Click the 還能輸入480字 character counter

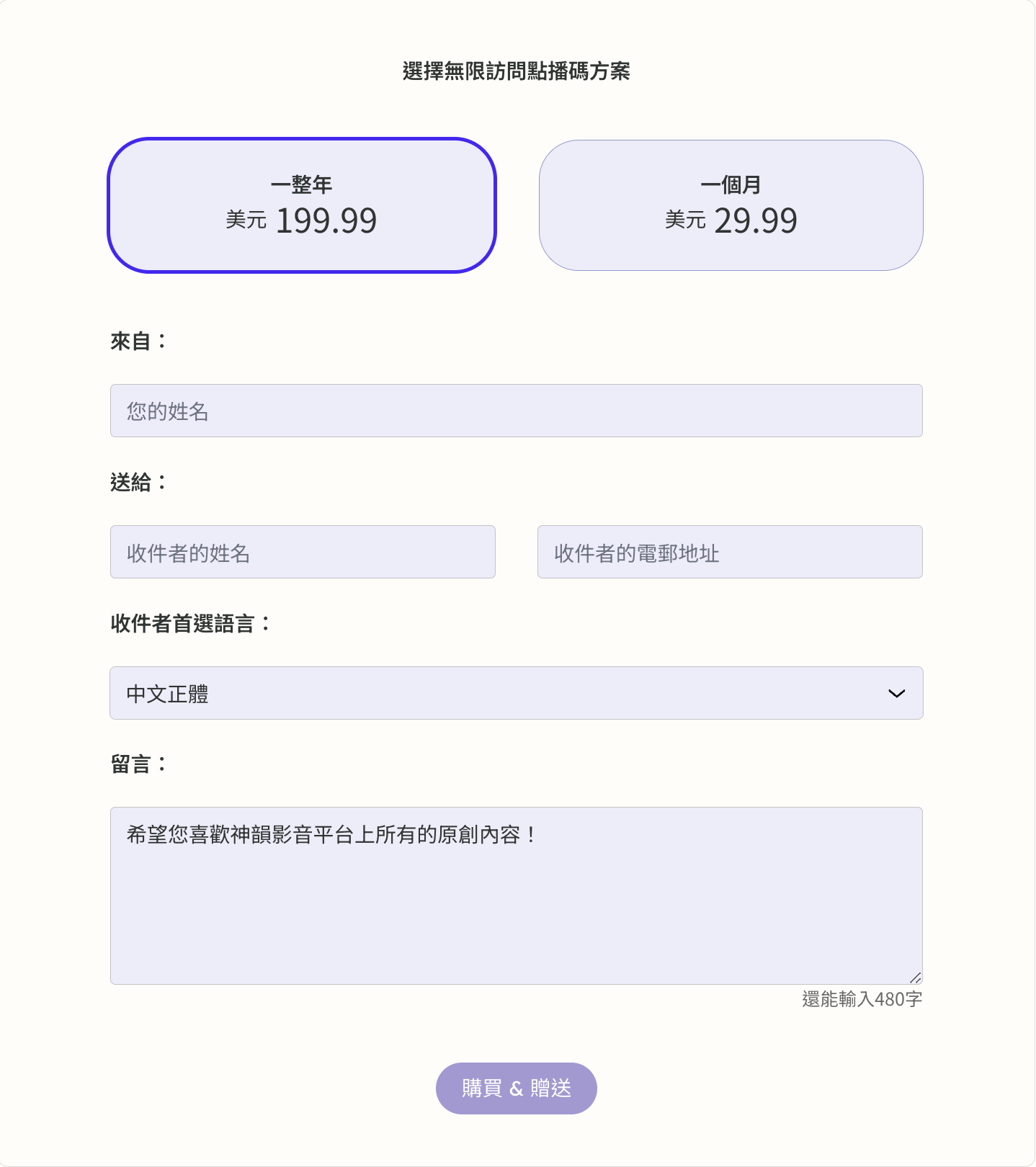860,999
